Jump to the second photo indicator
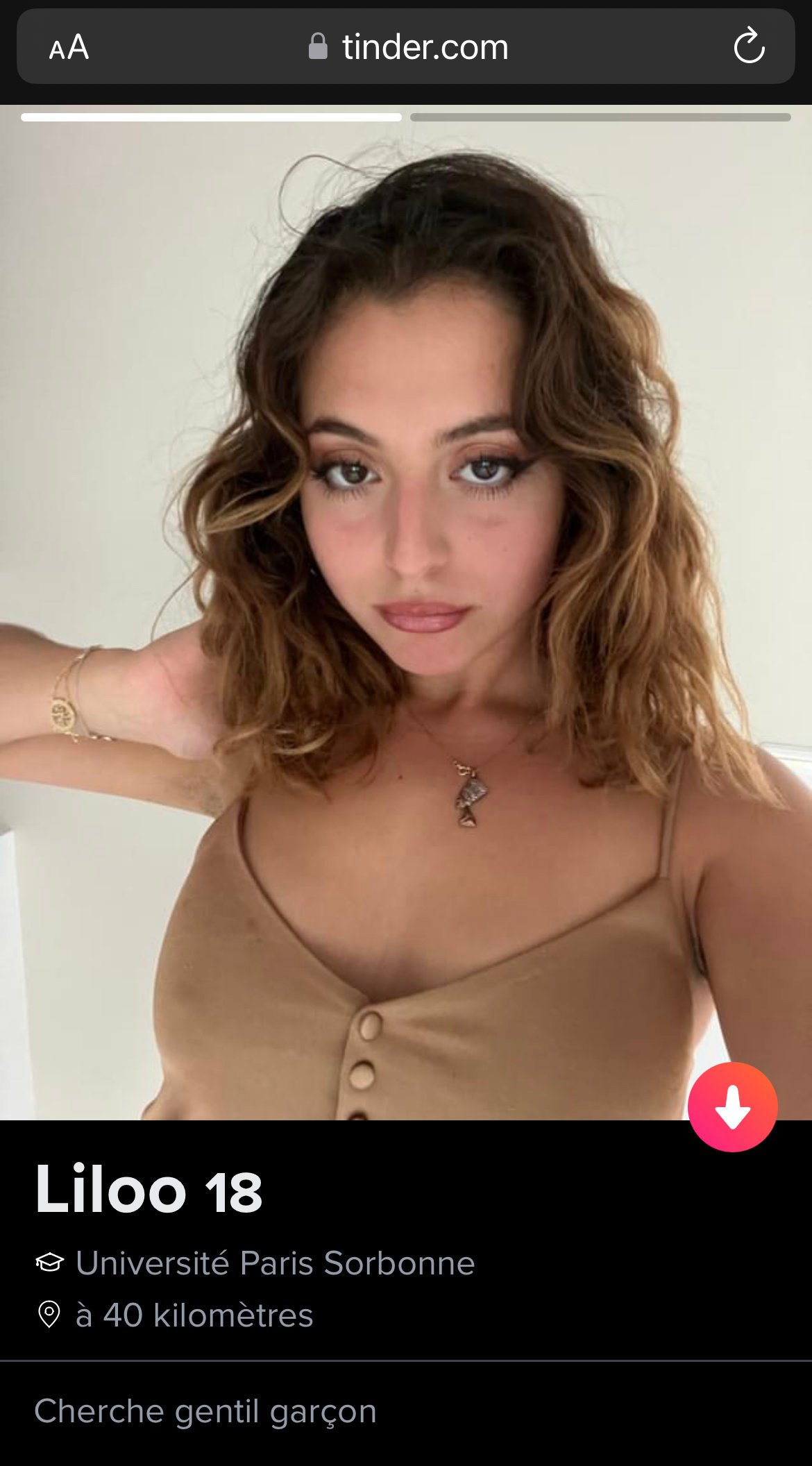 click(x=600, y=117)
